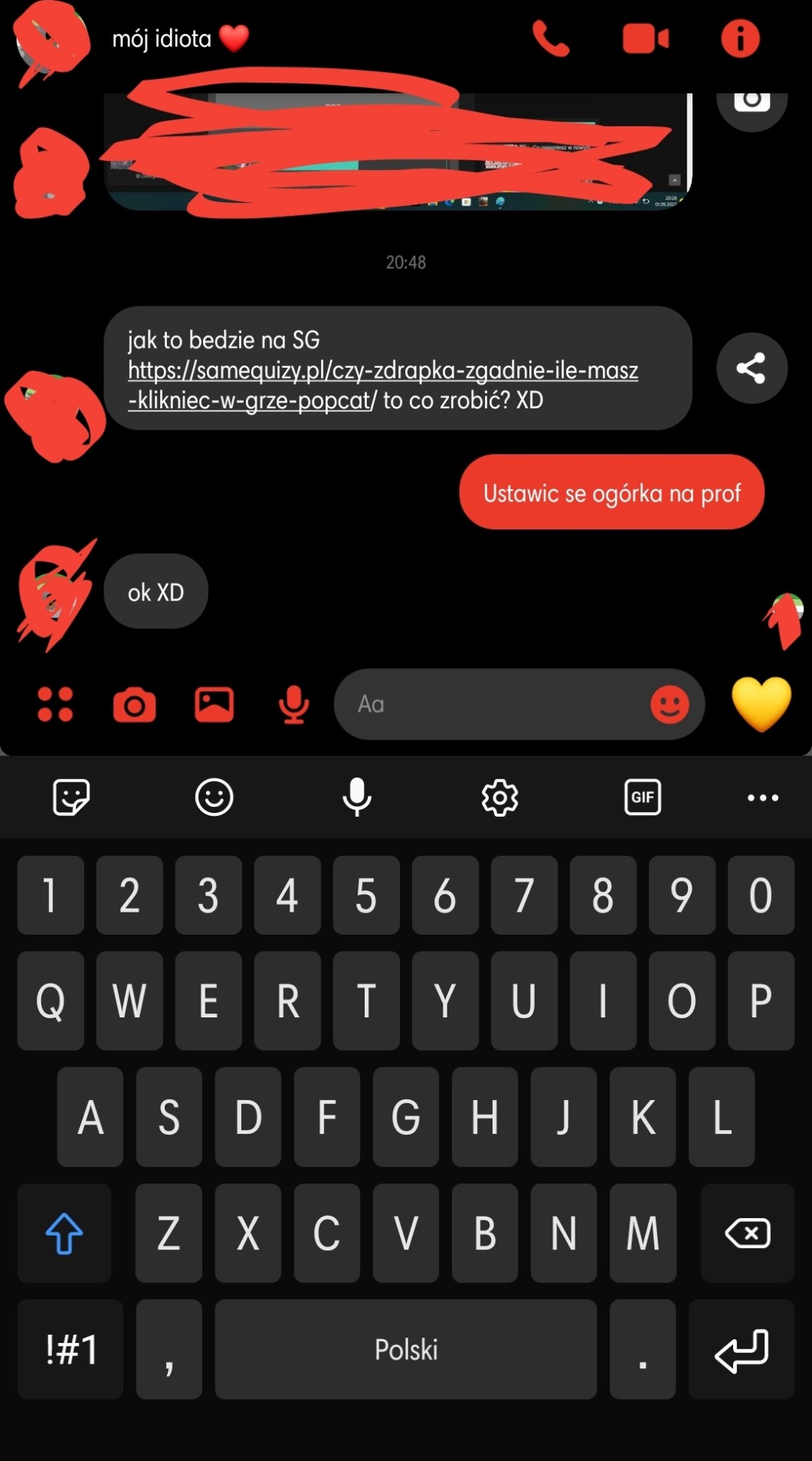The width and height of the screenshot is (812, 1461).
Task: Open the more actions grid menu
Action: [55, 704]
